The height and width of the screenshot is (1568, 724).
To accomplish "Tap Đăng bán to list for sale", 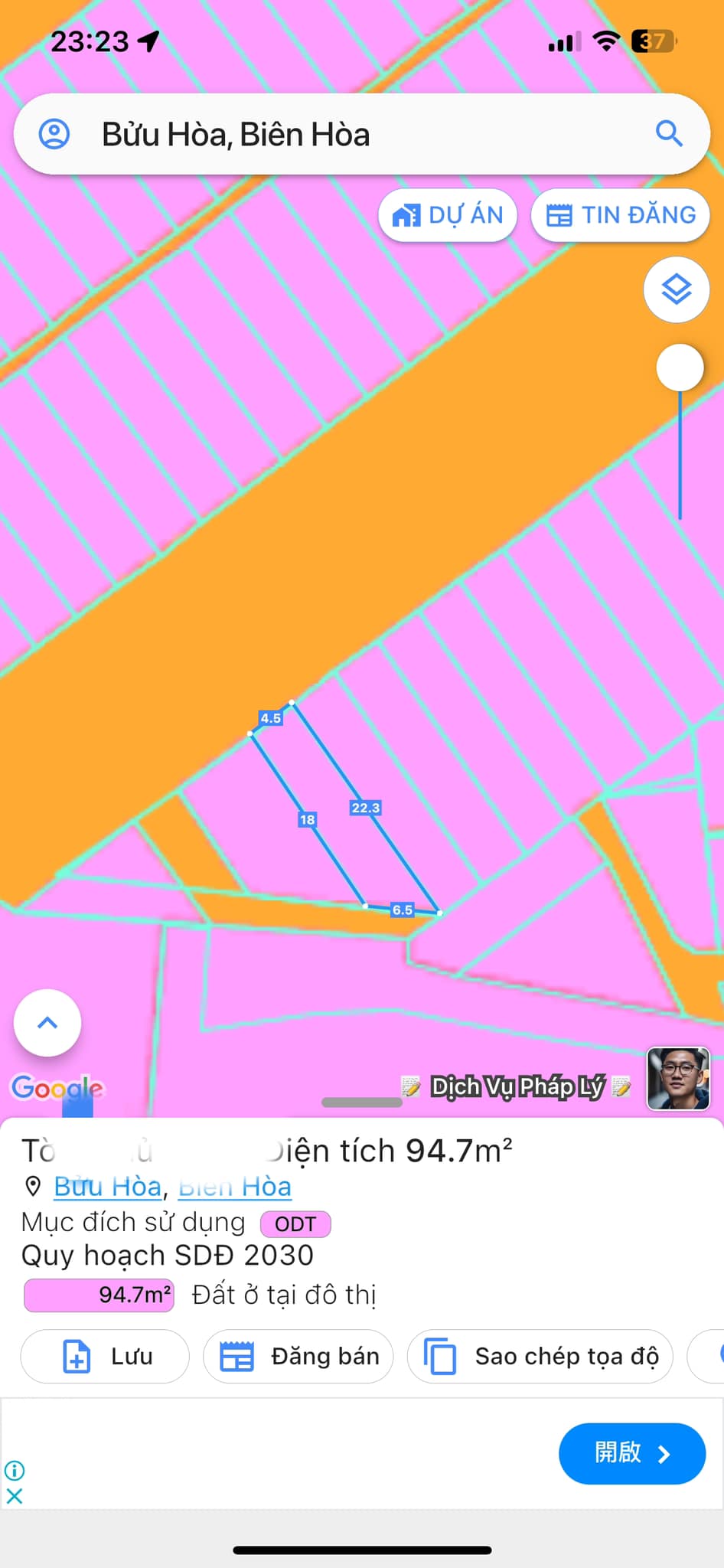I will (x=298, y=1357).
